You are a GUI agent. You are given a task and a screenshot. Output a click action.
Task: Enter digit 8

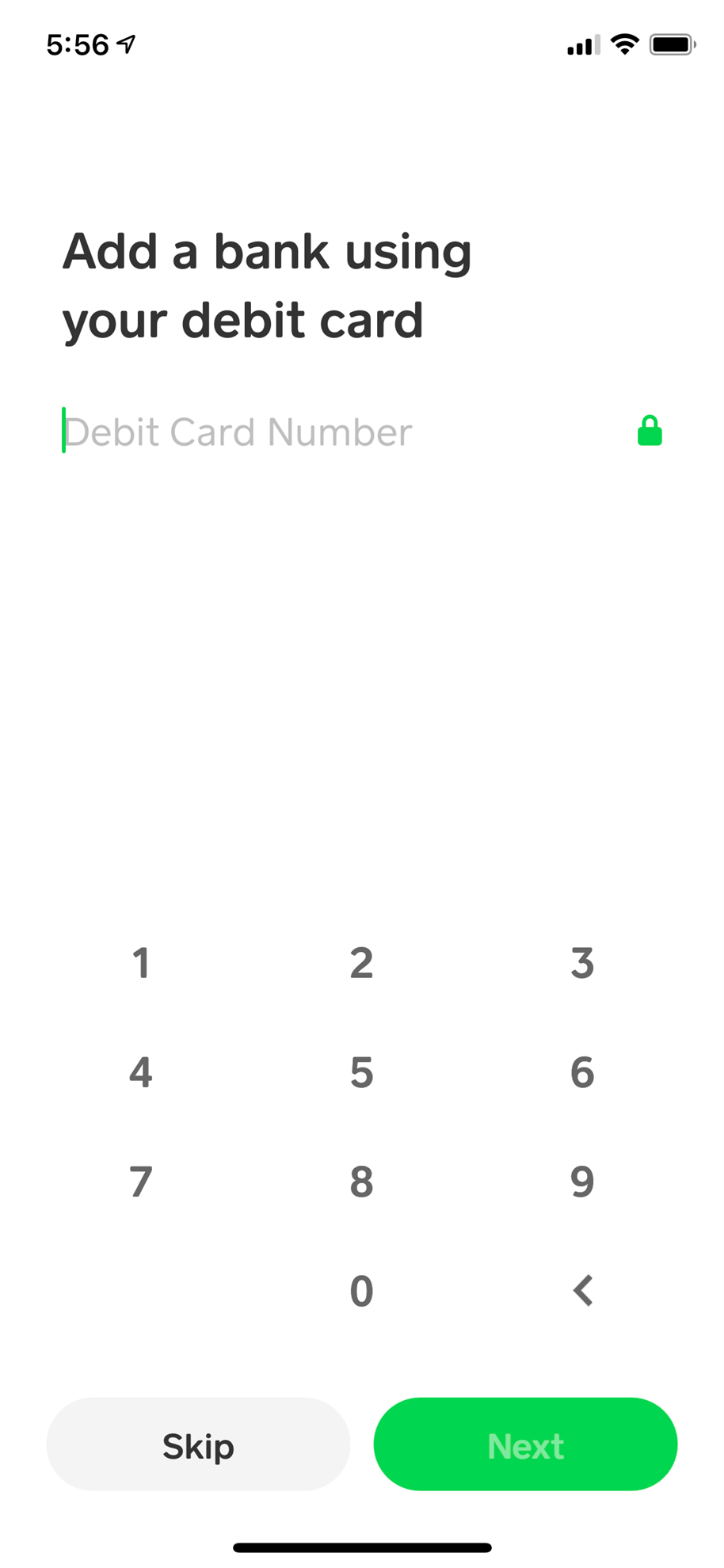pos(361,1182)
